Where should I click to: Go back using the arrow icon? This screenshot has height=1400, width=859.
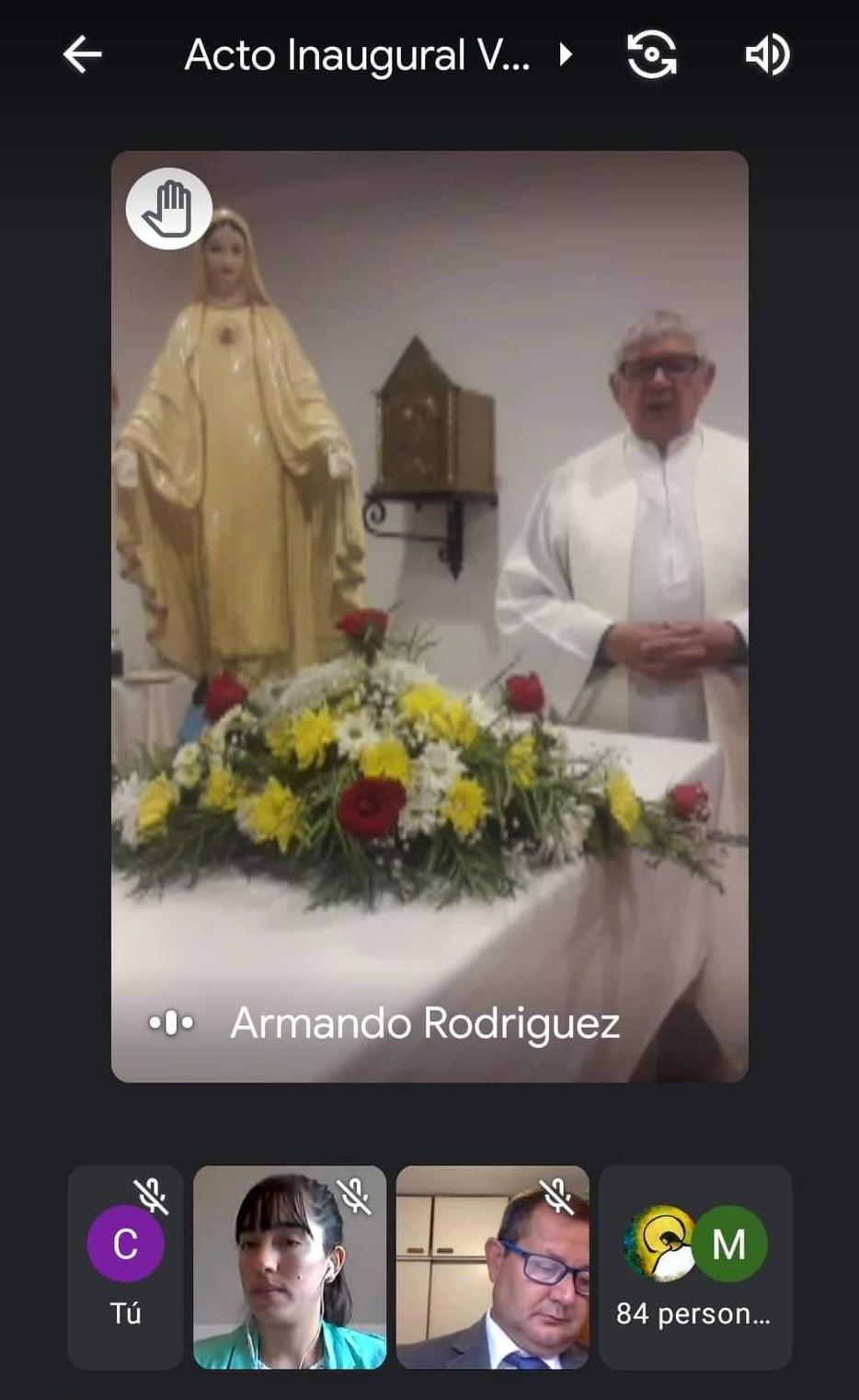82,55
